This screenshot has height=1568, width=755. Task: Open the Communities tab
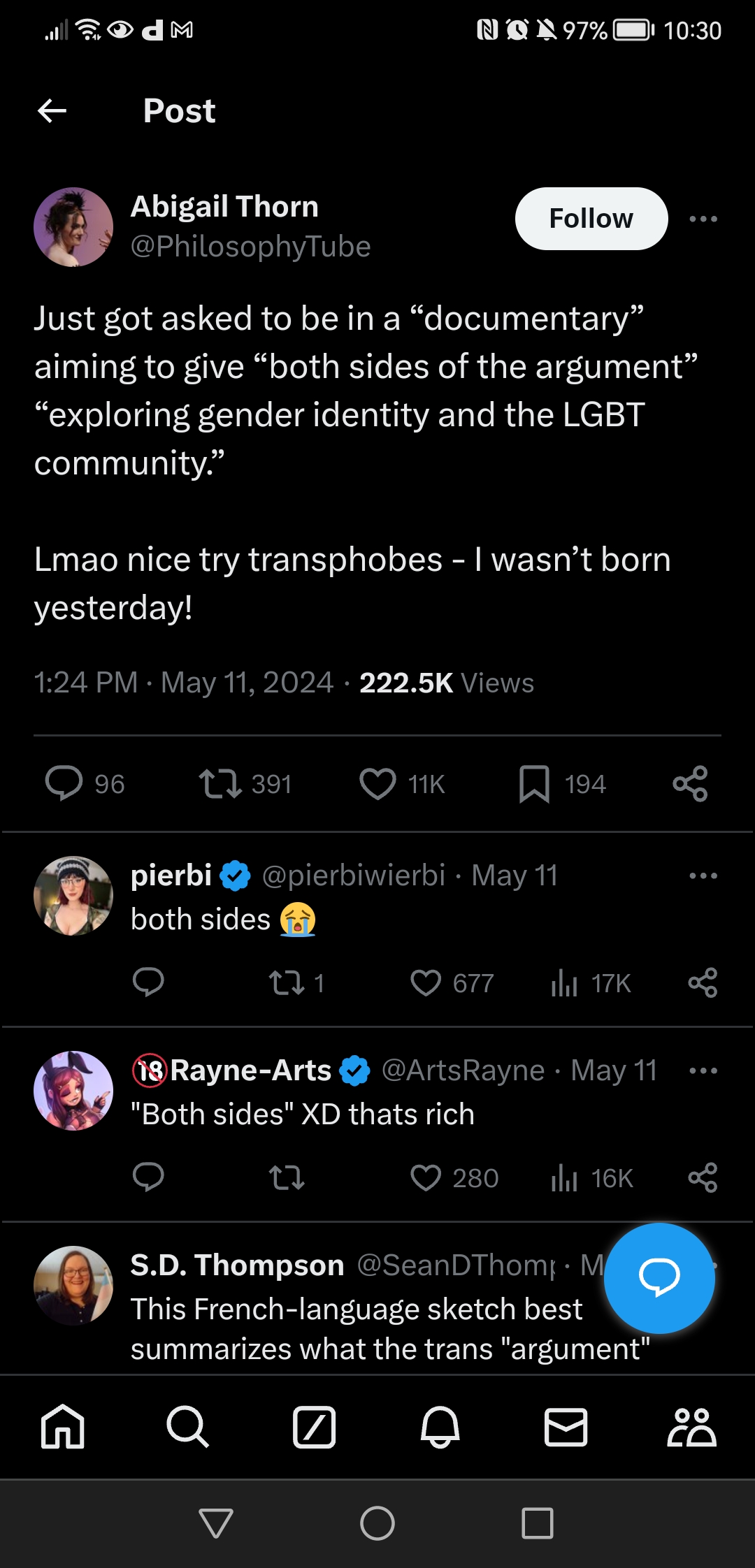[x=691, y=1426]
